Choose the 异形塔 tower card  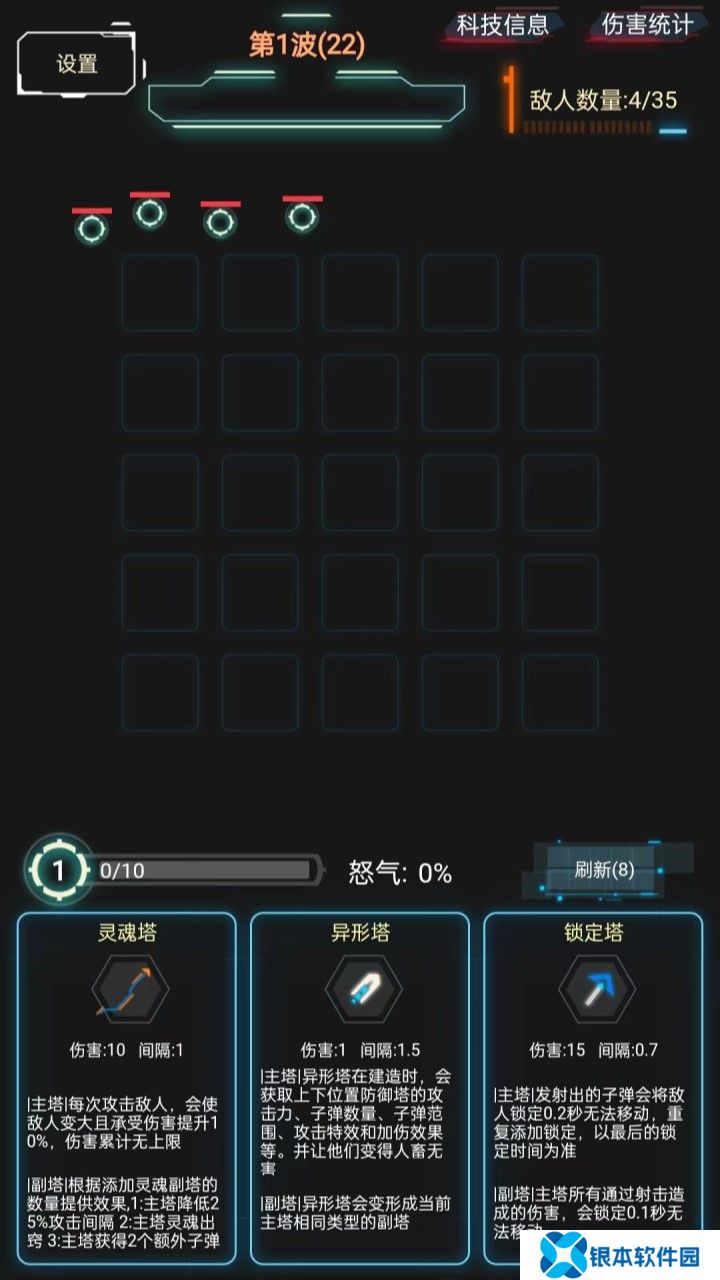360,1088
